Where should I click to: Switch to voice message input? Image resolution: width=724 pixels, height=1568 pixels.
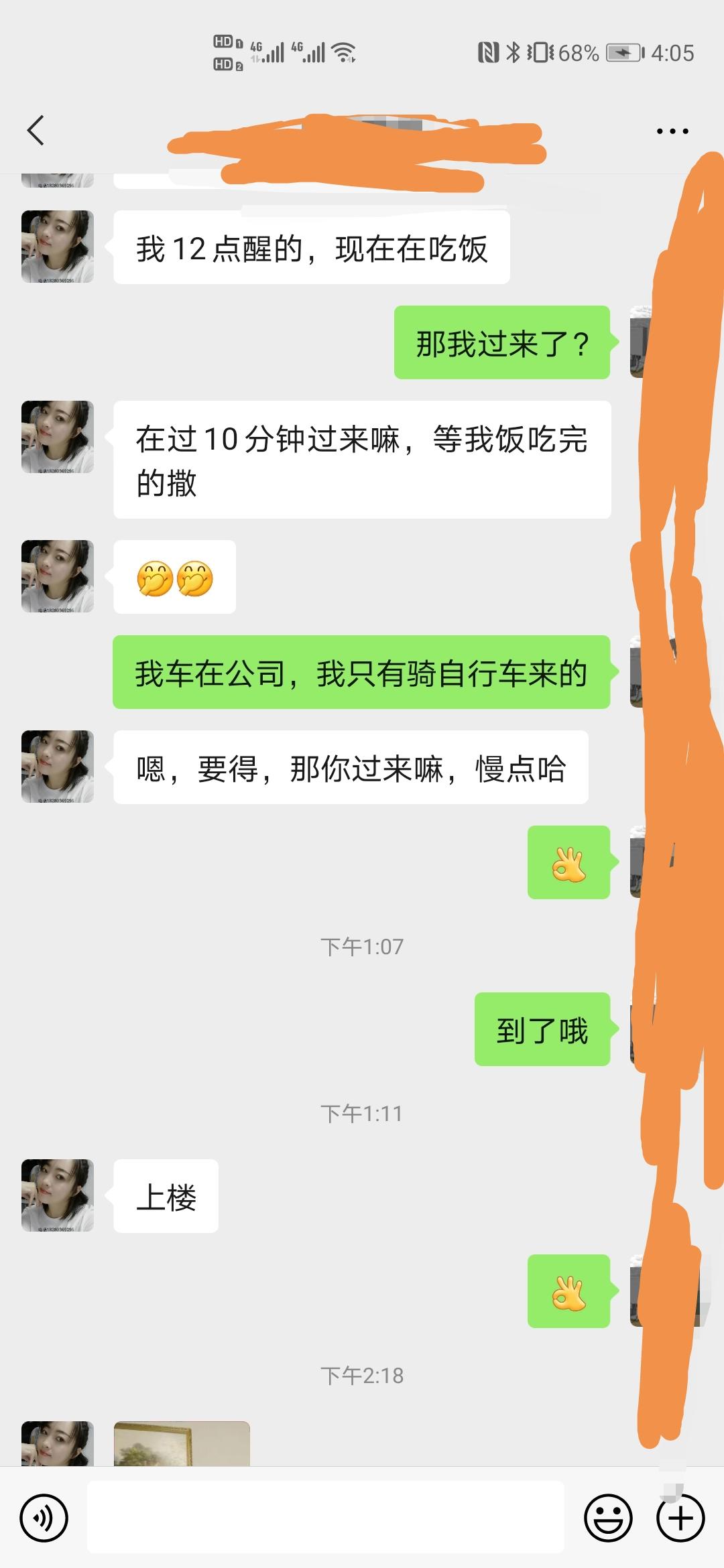pos(44,1518)
